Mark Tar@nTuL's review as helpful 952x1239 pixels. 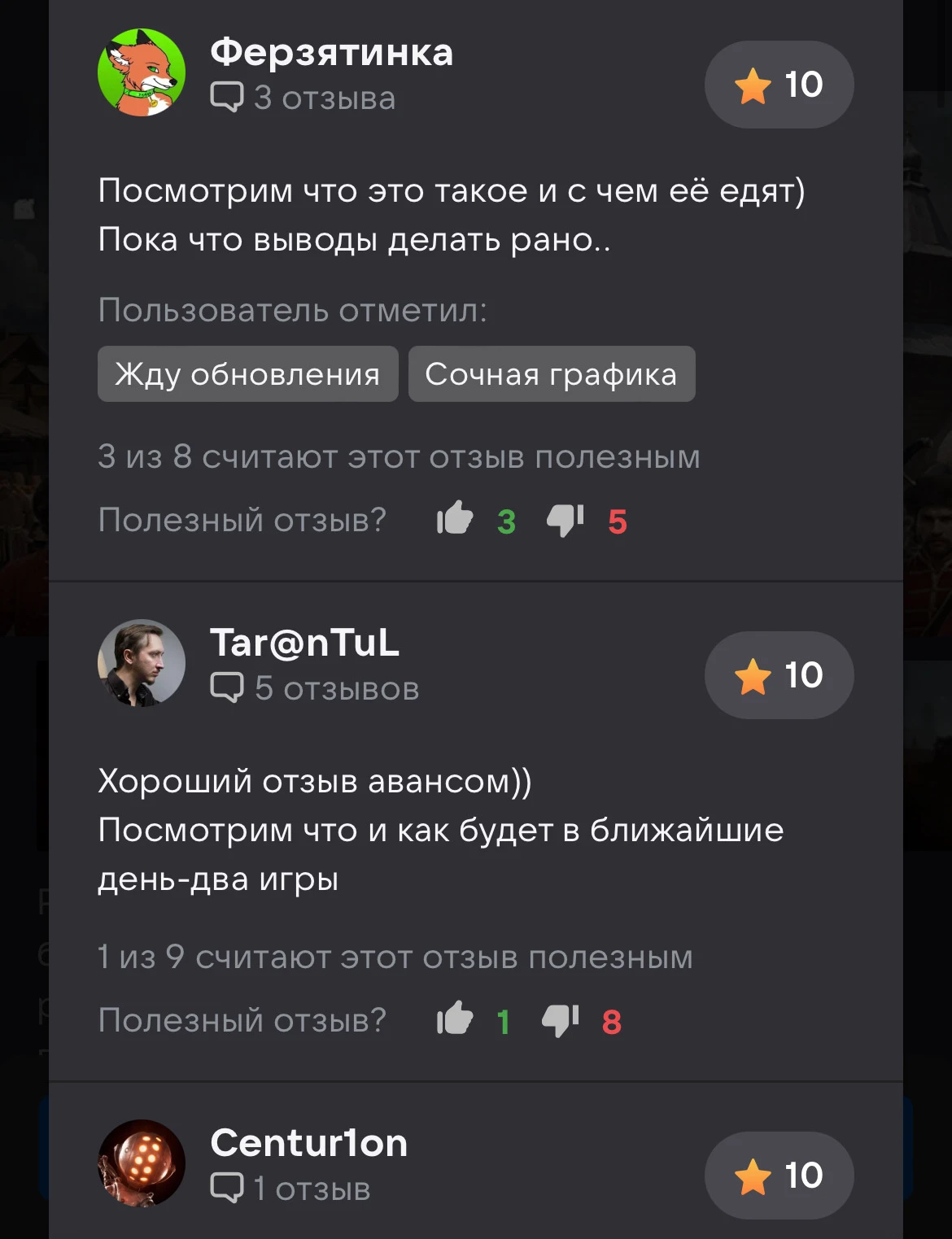tap(455, 1019)
